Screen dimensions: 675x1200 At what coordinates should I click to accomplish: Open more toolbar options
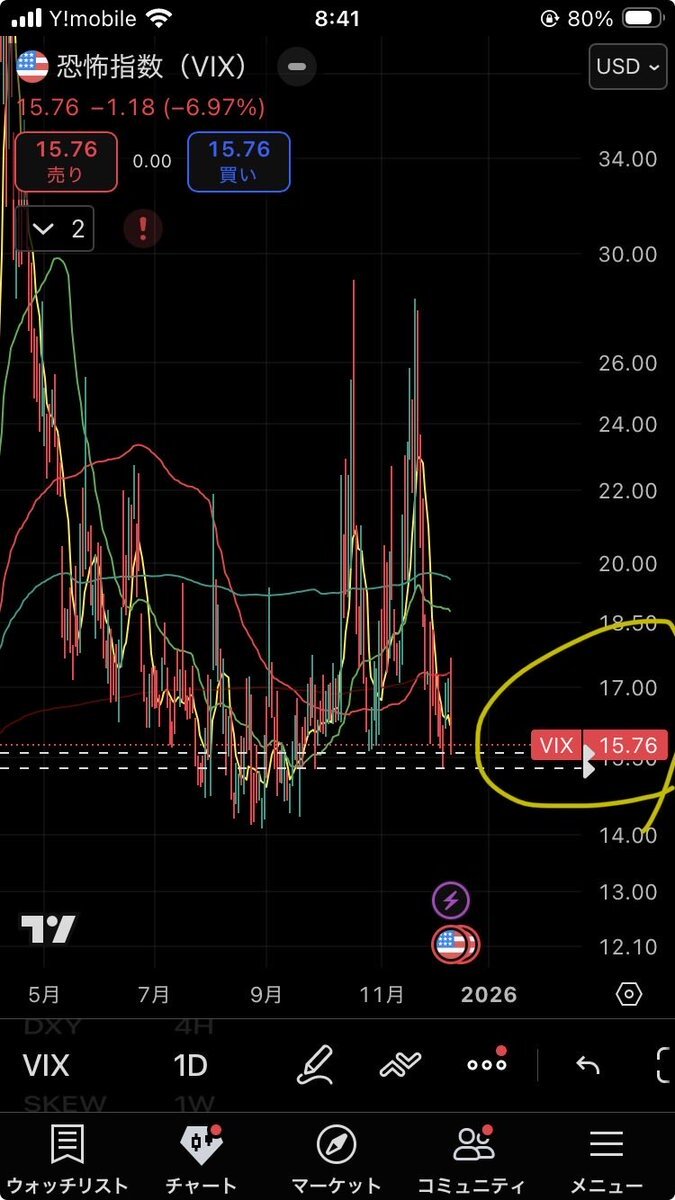[x=487, y=1065]
